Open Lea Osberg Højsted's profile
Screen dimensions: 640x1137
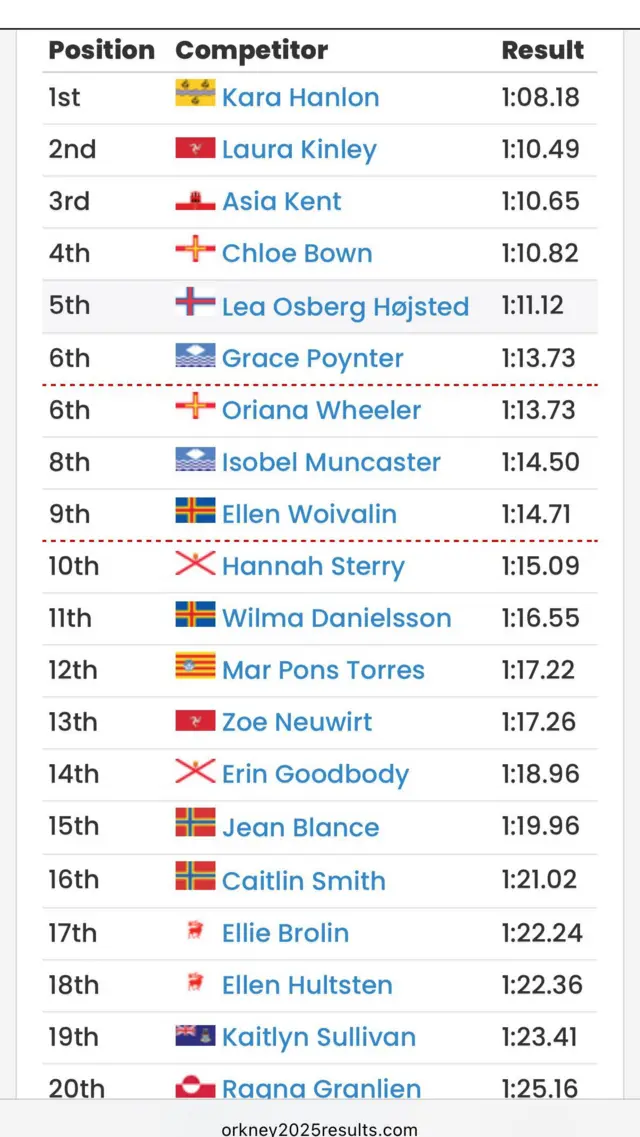[x=345, y=307]
